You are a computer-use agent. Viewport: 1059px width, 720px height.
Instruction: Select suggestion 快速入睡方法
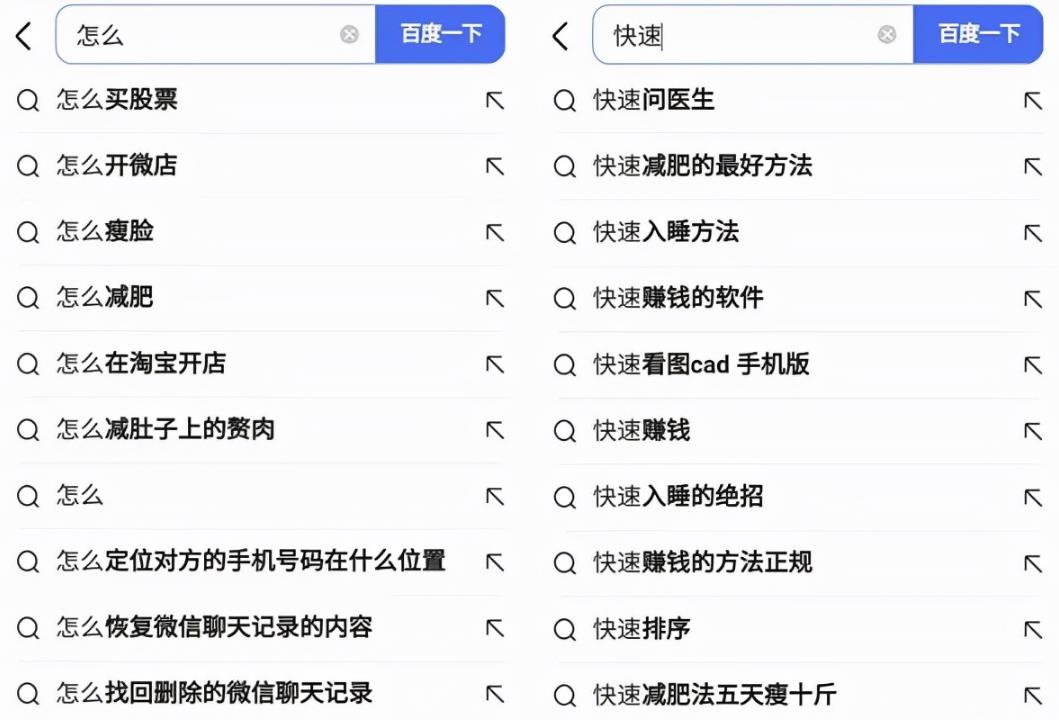(x=666, y=232)
